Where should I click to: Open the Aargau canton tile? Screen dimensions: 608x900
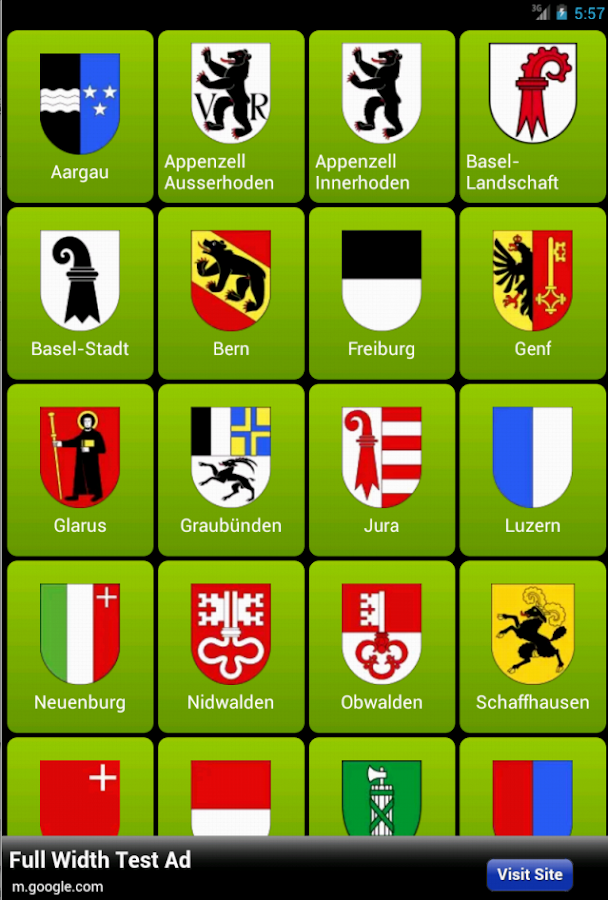(80, 117)
